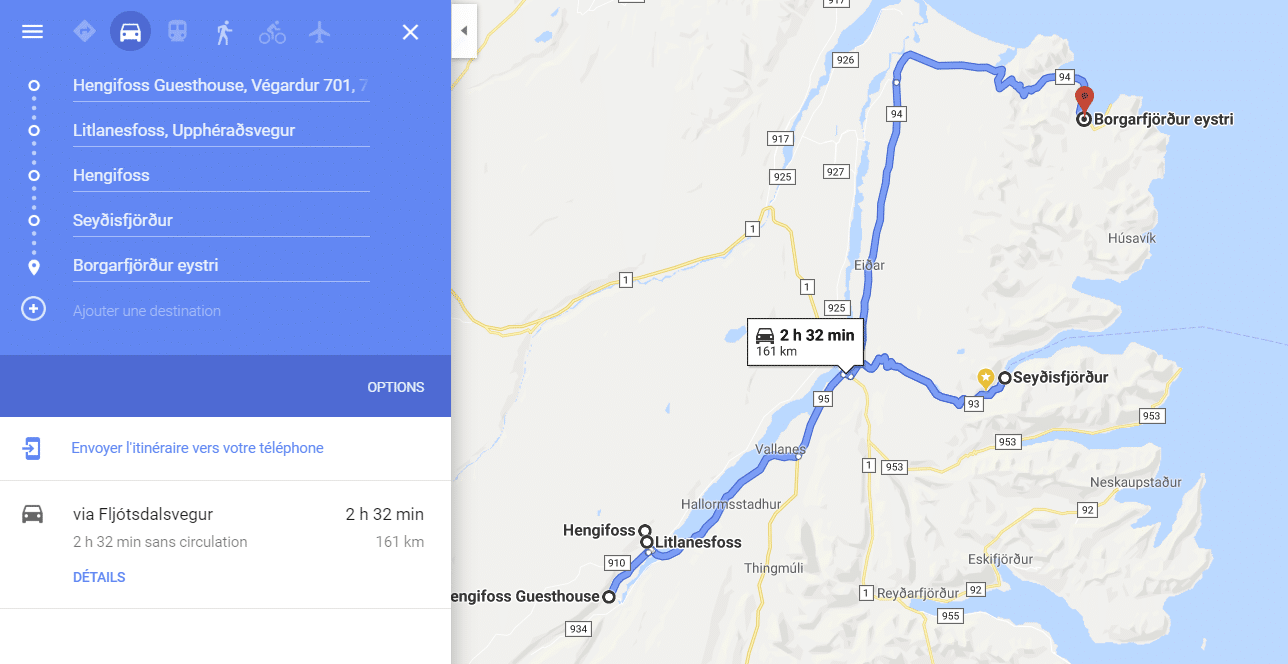
Task: Edit the Litlanesfoss stop field
Action: [220, 131]
